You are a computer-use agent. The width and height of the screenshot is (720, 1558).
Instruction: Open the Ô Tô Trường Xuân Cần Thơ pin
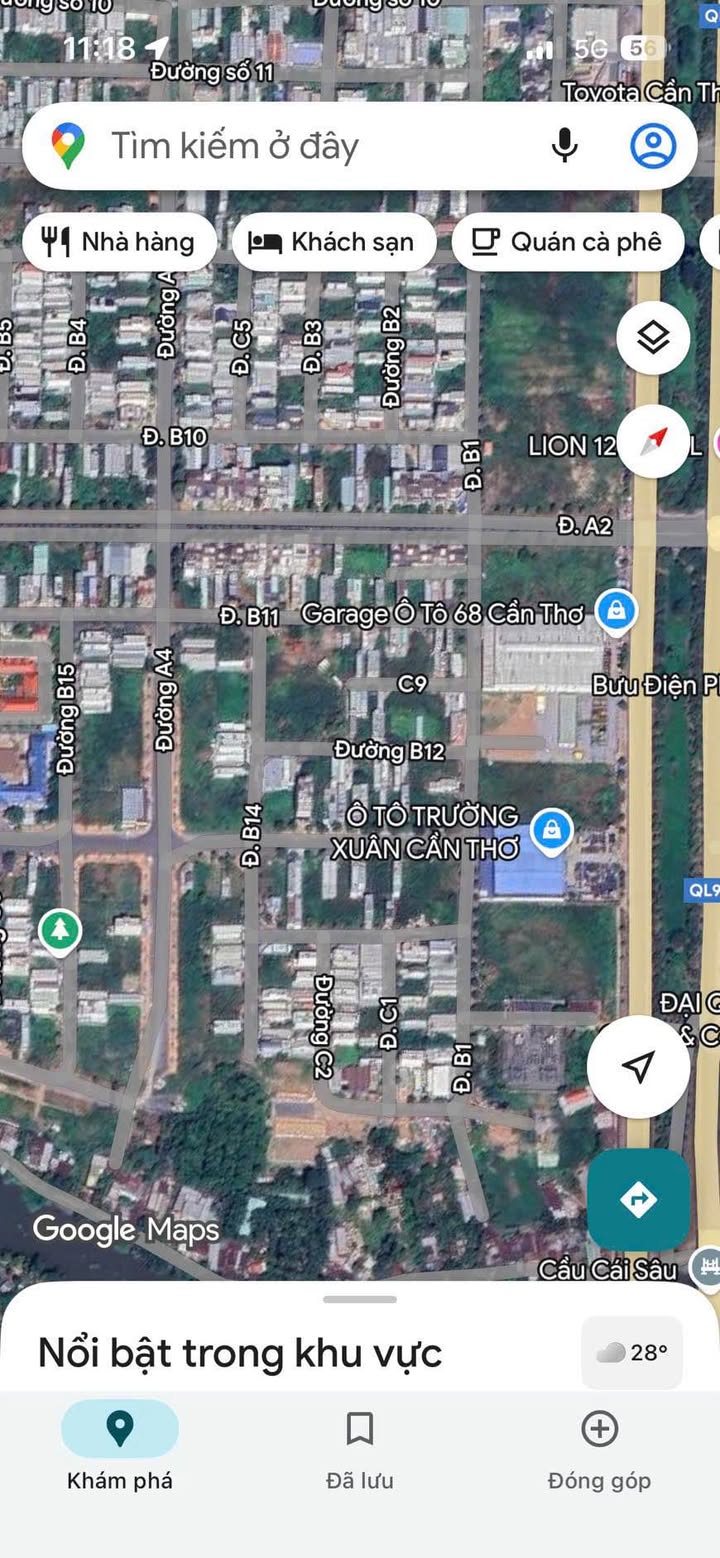click(x=550, y=831)
